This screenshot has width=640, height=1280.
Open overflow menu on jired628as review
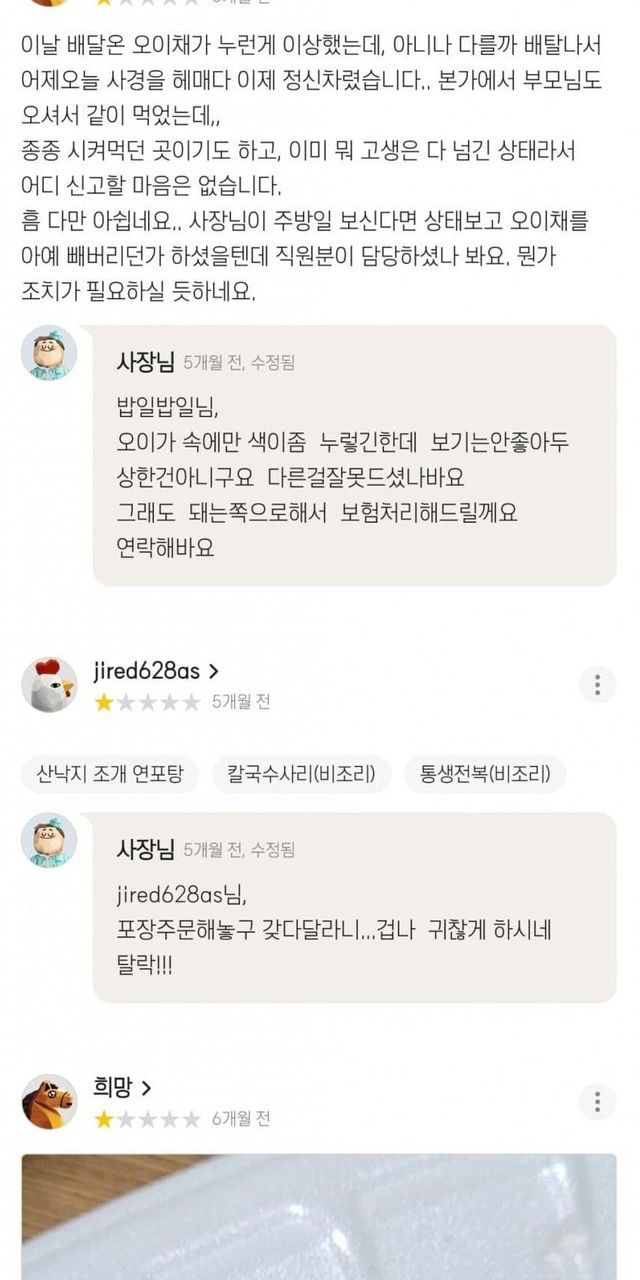tap(597, 685)
